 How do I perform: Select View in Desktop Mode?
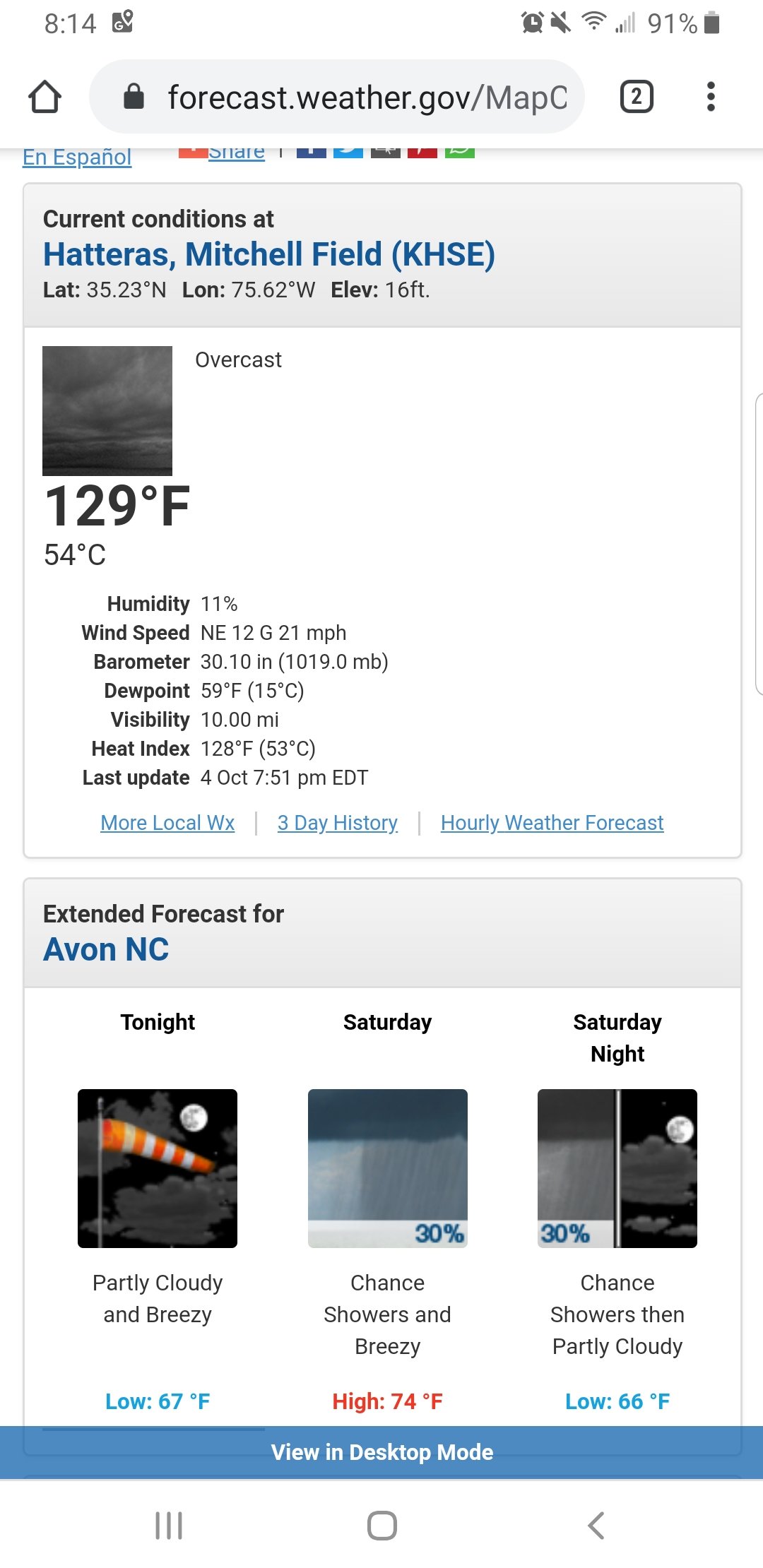tap(381, 1452)
